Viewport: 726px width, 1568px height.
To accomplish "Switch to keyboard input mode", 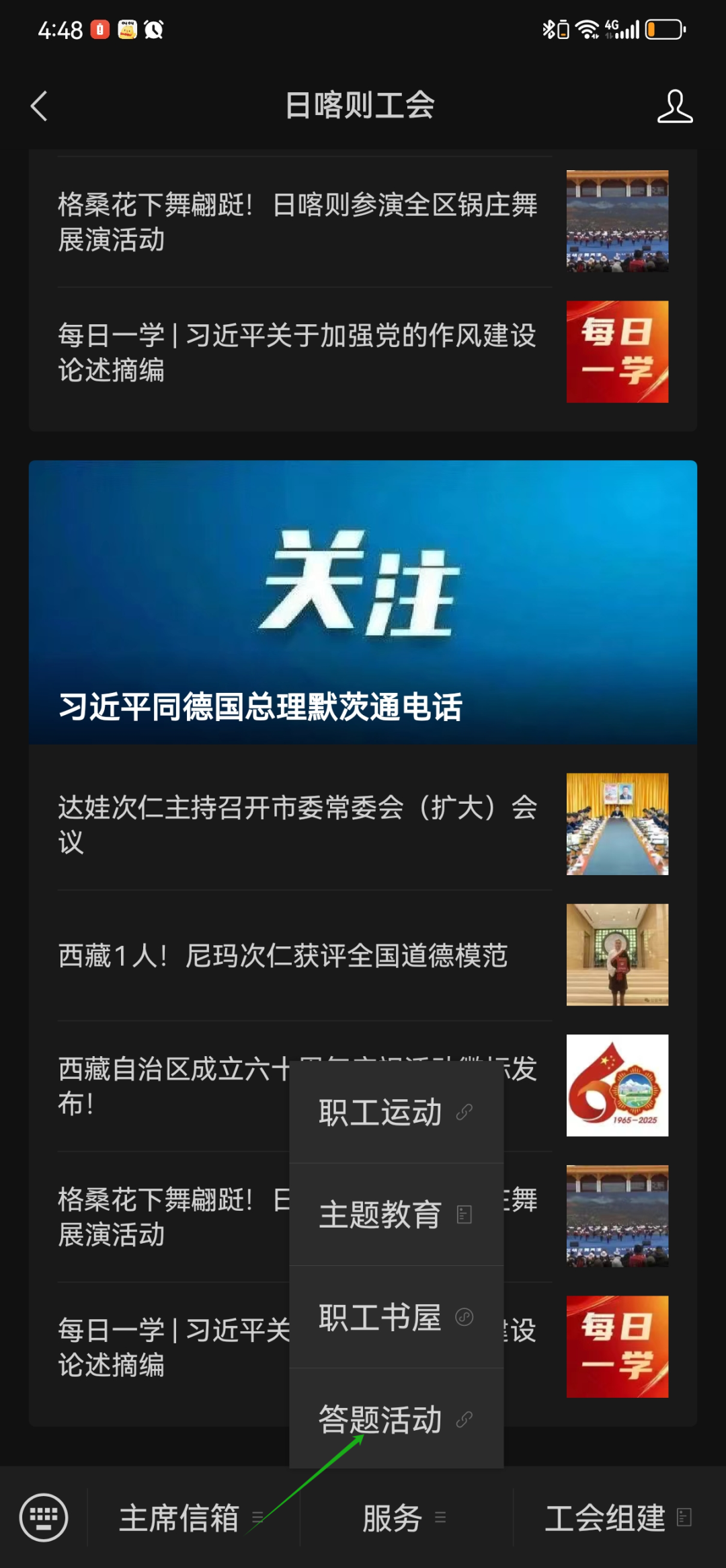I will [x=44, y=1518].
